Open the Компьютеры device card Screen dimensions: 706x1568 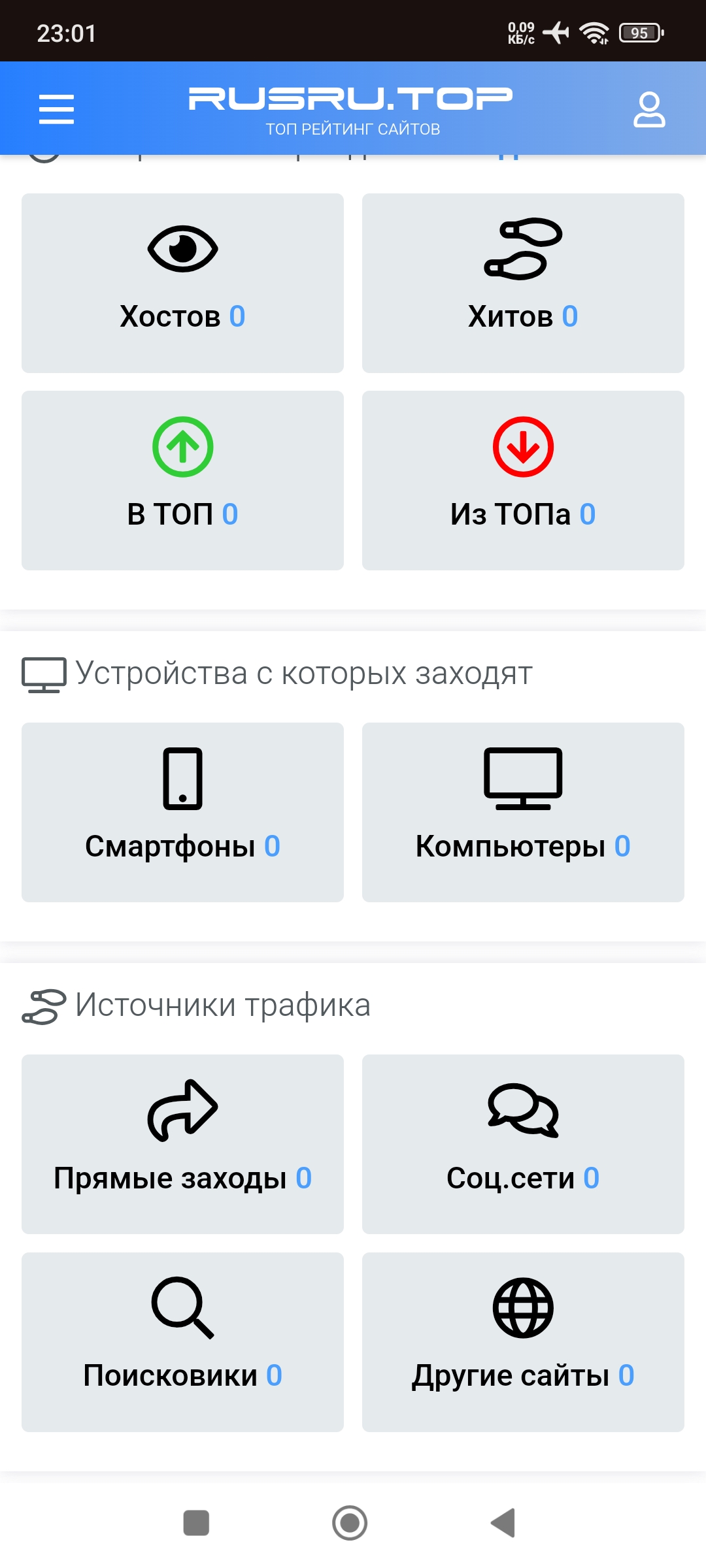(523, 812)
